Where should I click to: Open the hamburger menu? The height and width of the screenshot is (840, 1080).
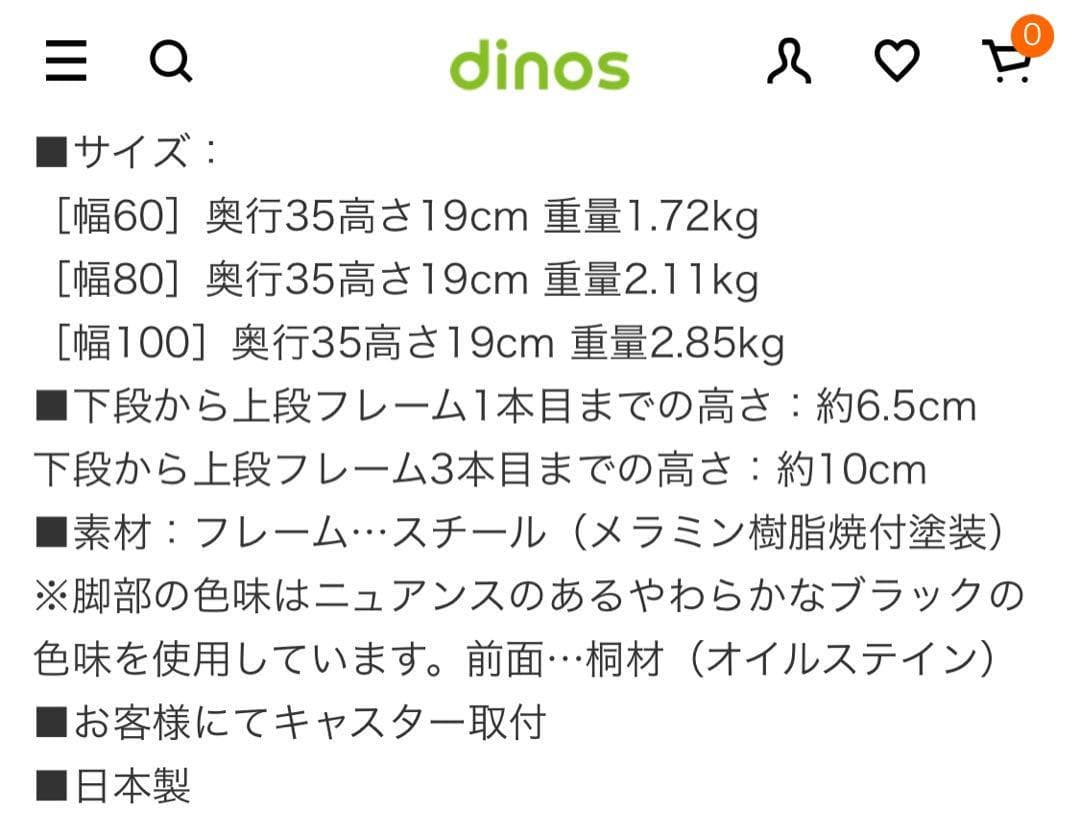(66, 62)
